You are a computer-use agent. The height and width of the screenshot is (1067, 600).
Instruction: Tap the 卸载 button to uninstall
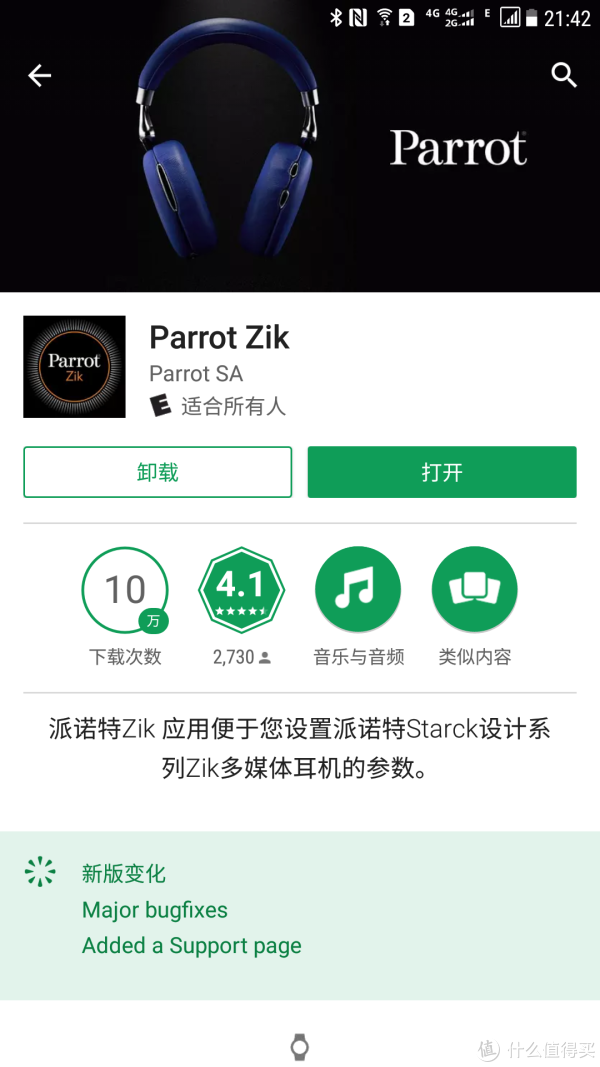pos(157,472)
